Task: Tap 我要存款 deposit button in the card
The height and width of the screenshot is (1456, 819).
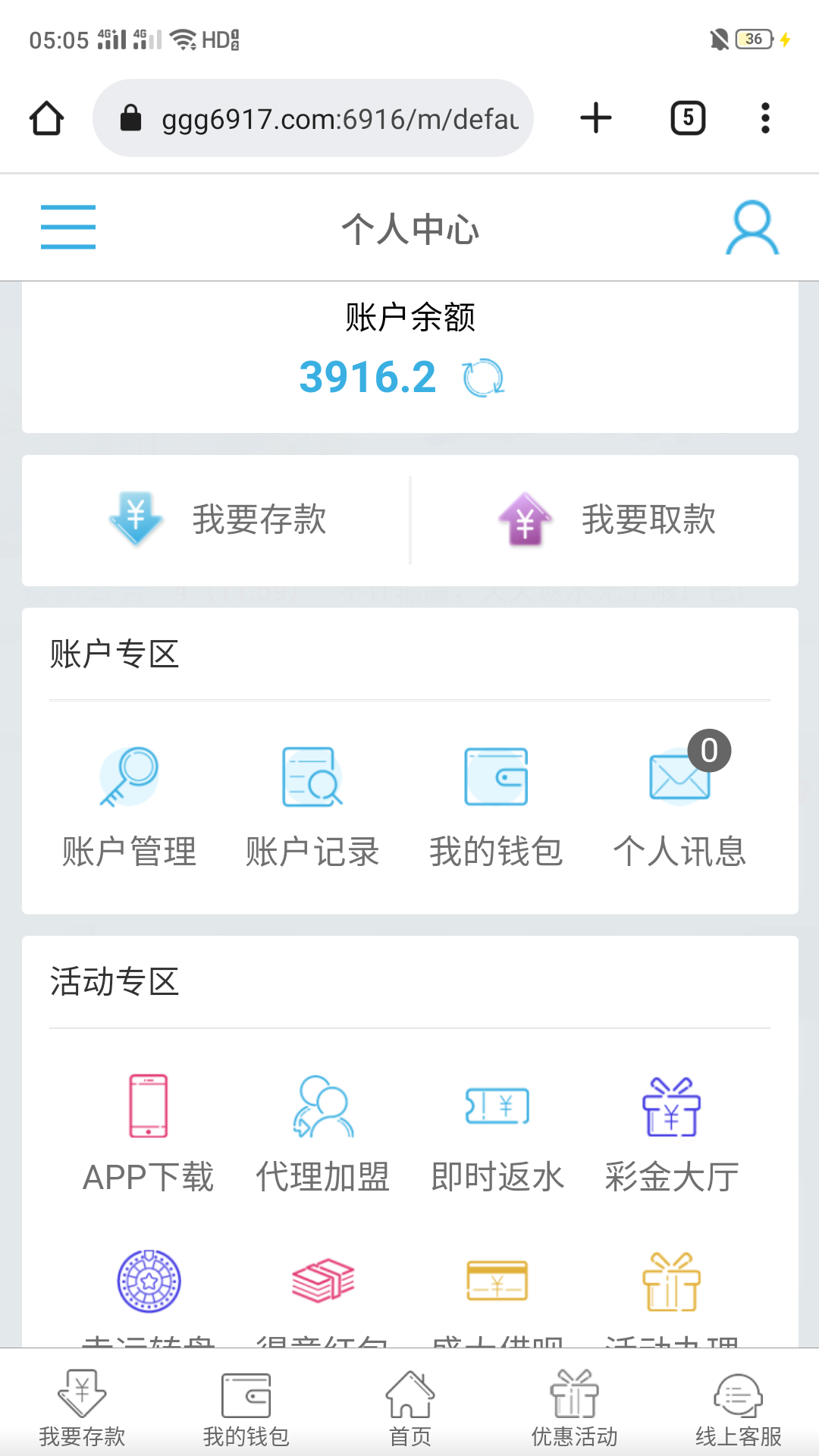Action: [218, 520]
